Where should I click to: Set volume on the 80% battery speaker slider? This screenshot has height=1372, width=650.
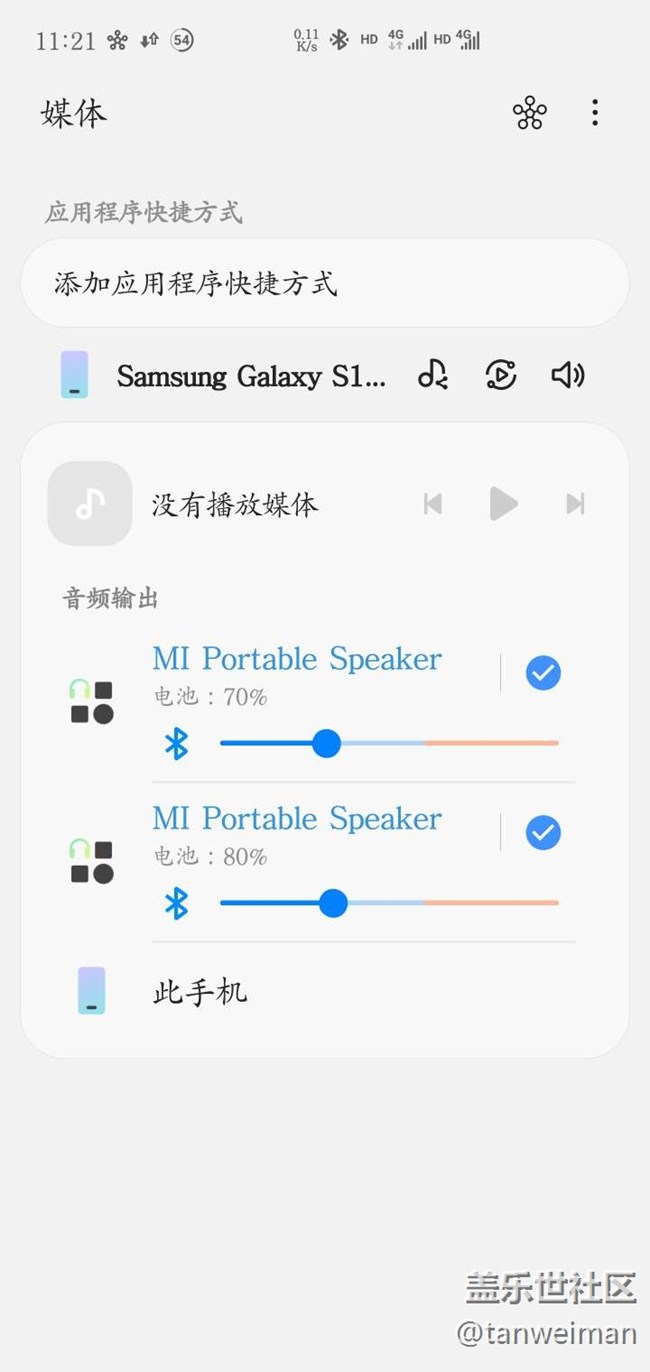pos(389,903)
